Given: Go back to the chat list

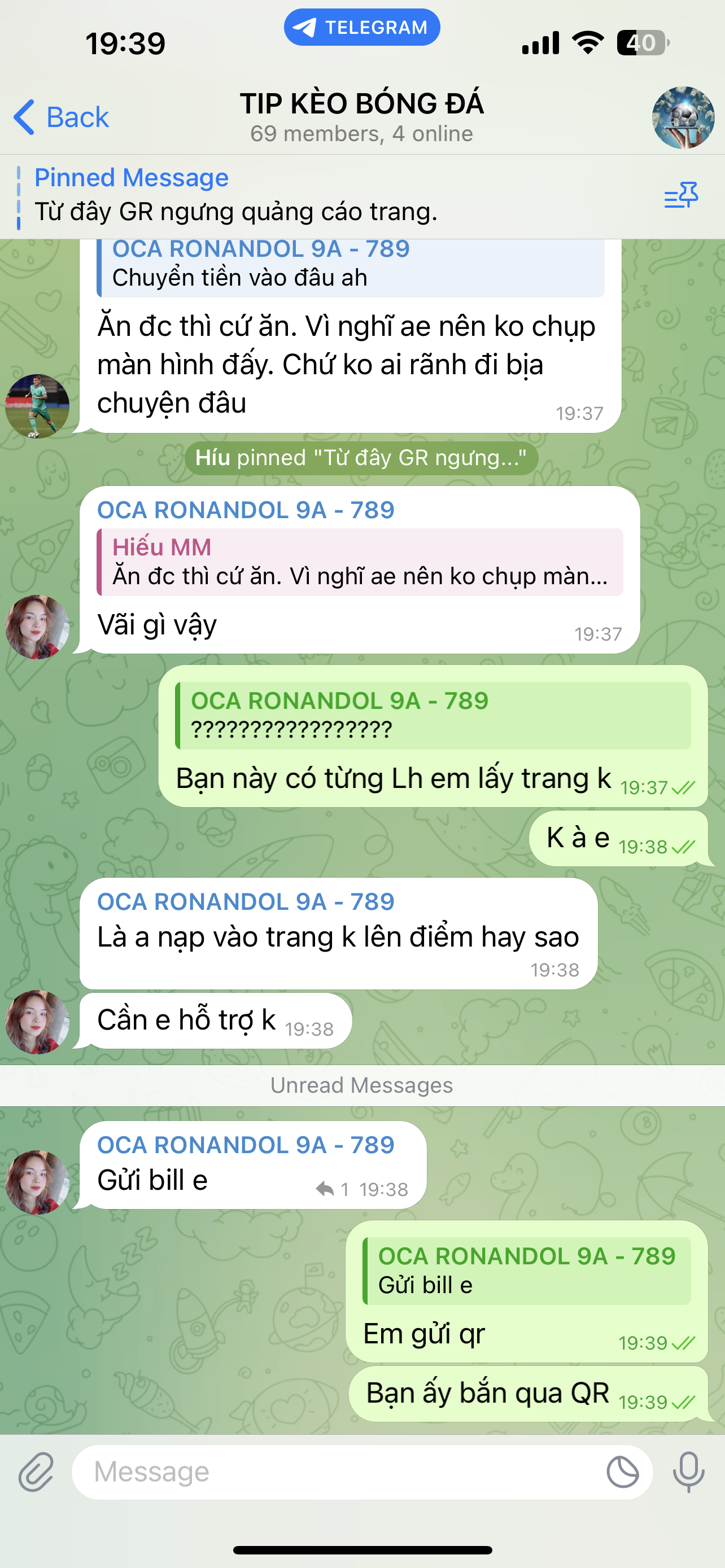Looking at the screenshot, I should pyautogui.click(x=61, y=116).
